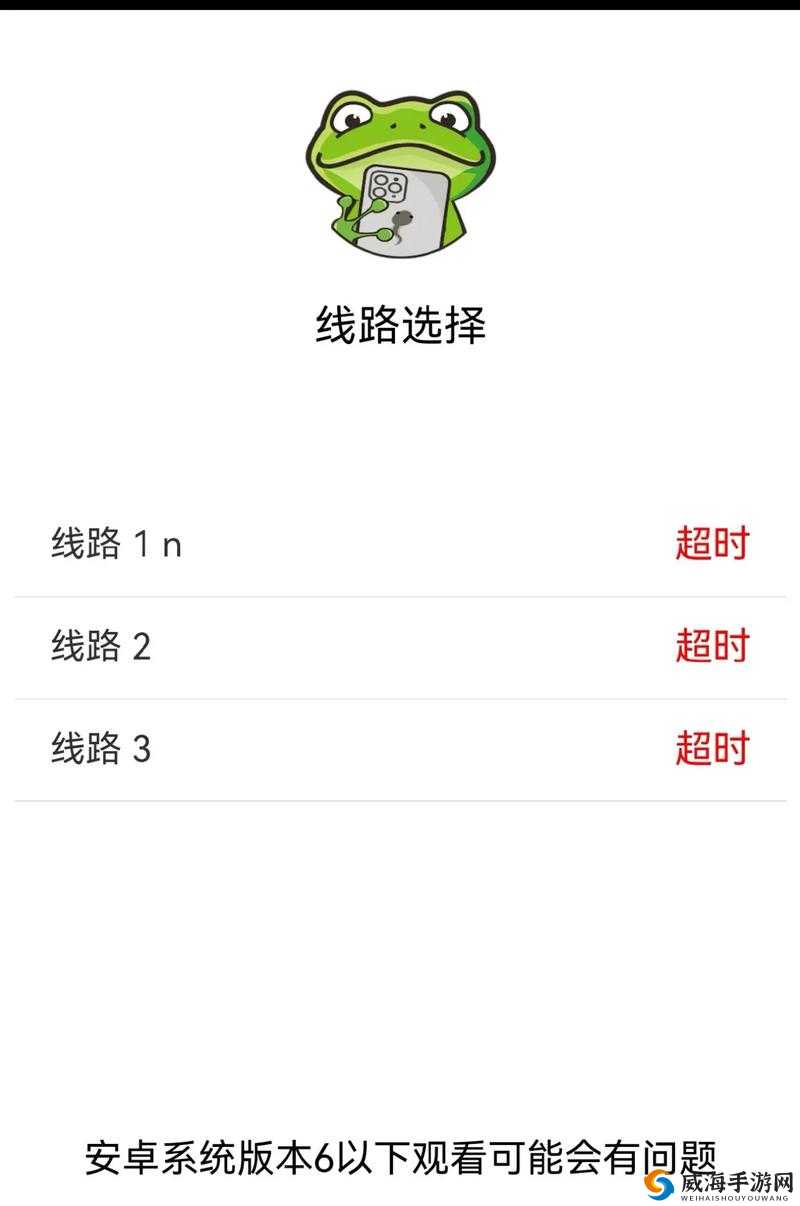Select 线路 3 channel
This screenshot has width=800, height=1206.
click(x=100, y=747)
